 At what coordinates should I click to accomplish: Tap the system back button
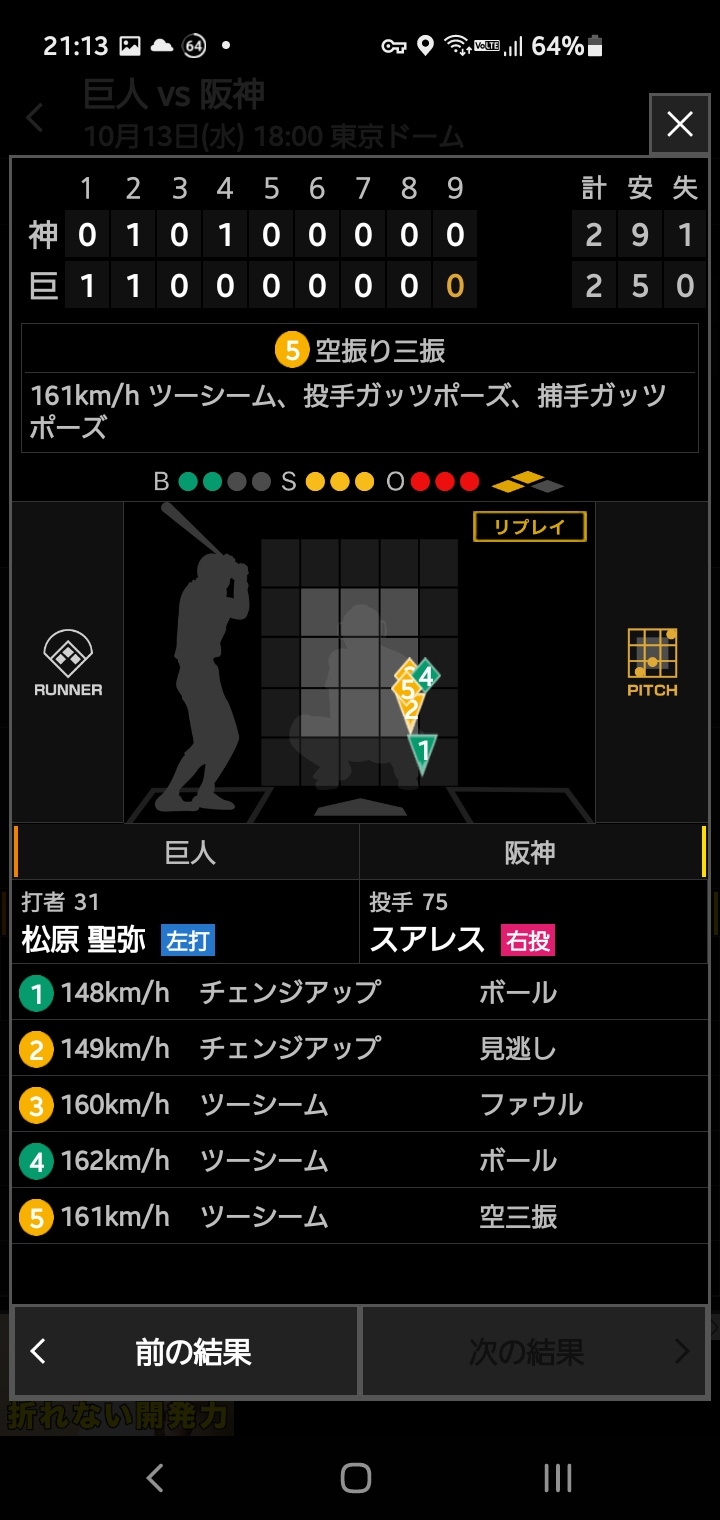point(155,1478)
